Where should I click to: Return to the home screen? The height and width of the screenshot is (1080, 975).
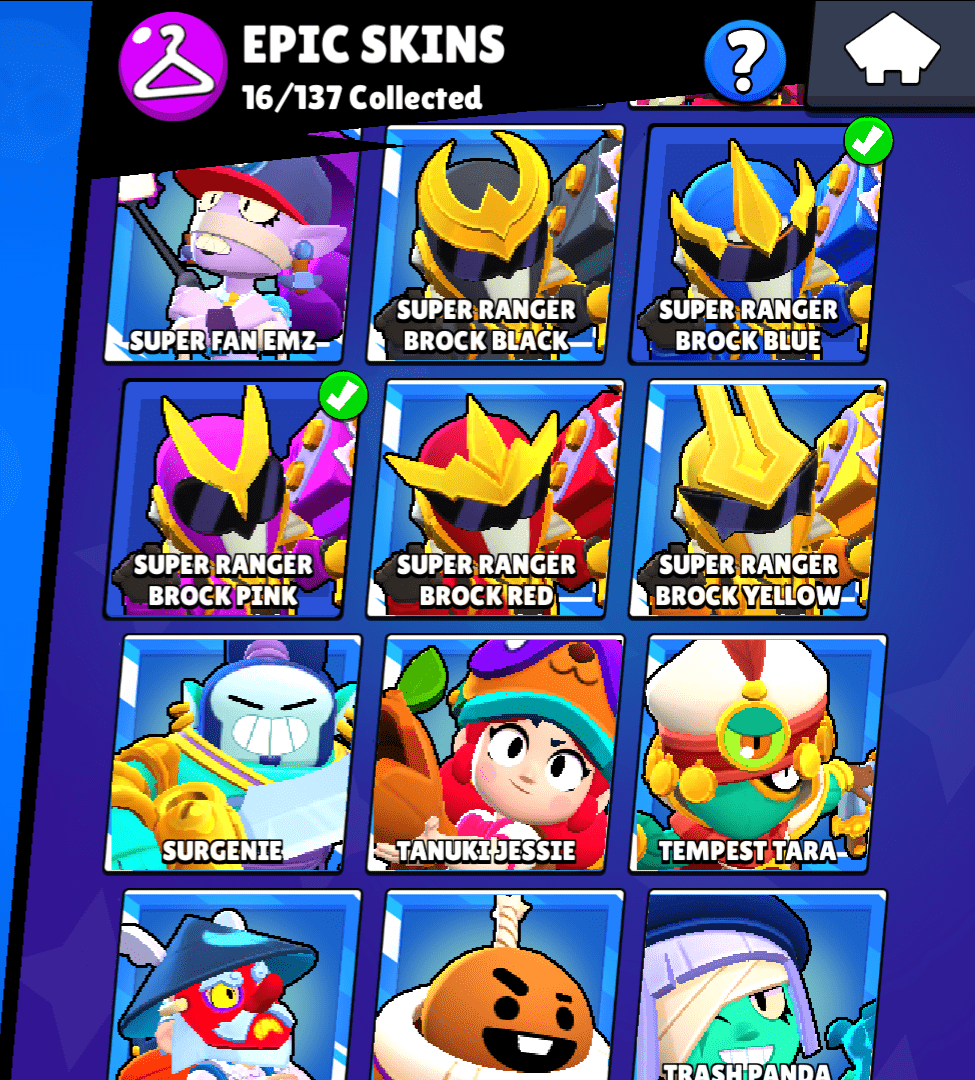click(892, 52)
